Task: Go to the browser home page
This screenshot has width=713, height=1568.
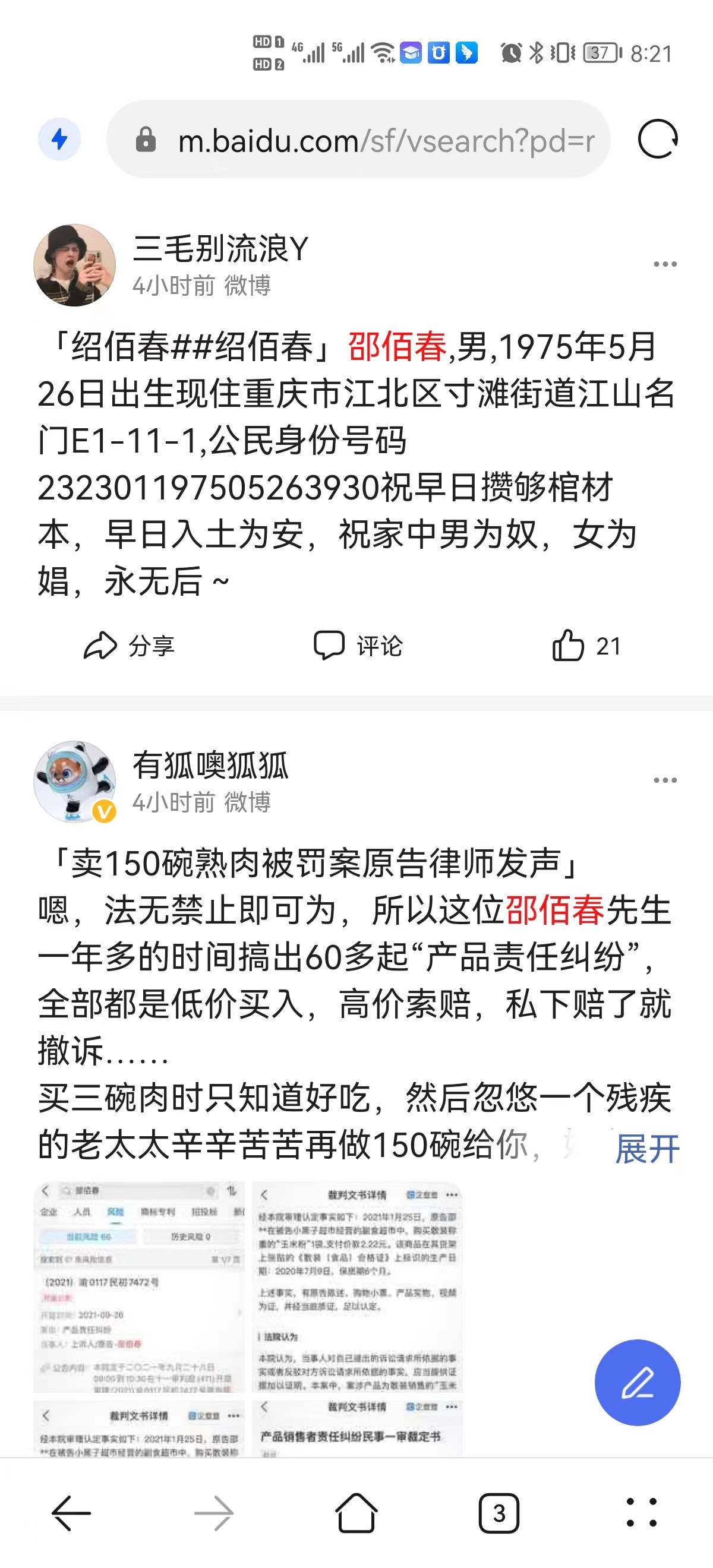Action: pyautogui.click(x=356, y=1513)
